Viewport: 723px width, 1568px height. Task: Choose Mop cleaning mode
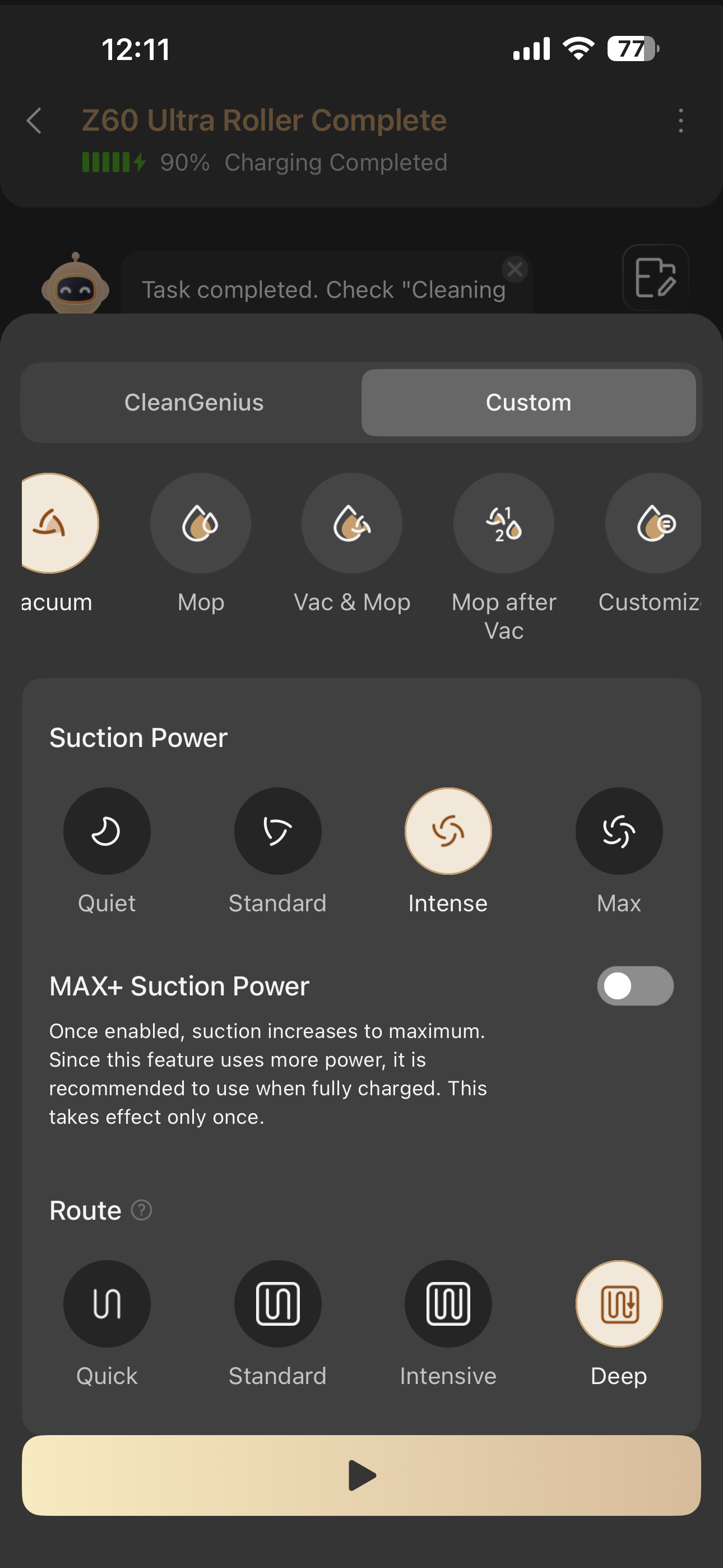point(201,524)
